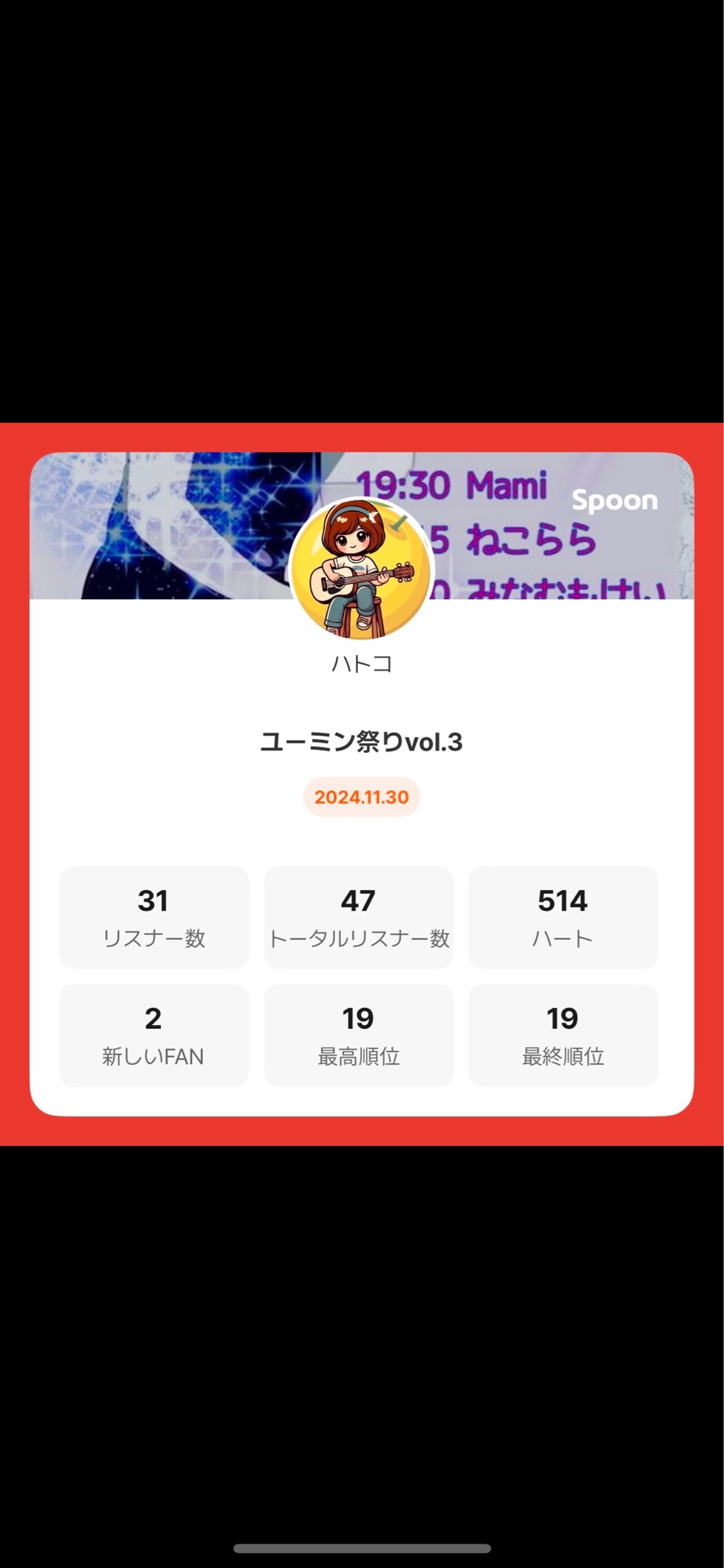Open the トータルリスナー数 card showing 47

tap(358, 917)
